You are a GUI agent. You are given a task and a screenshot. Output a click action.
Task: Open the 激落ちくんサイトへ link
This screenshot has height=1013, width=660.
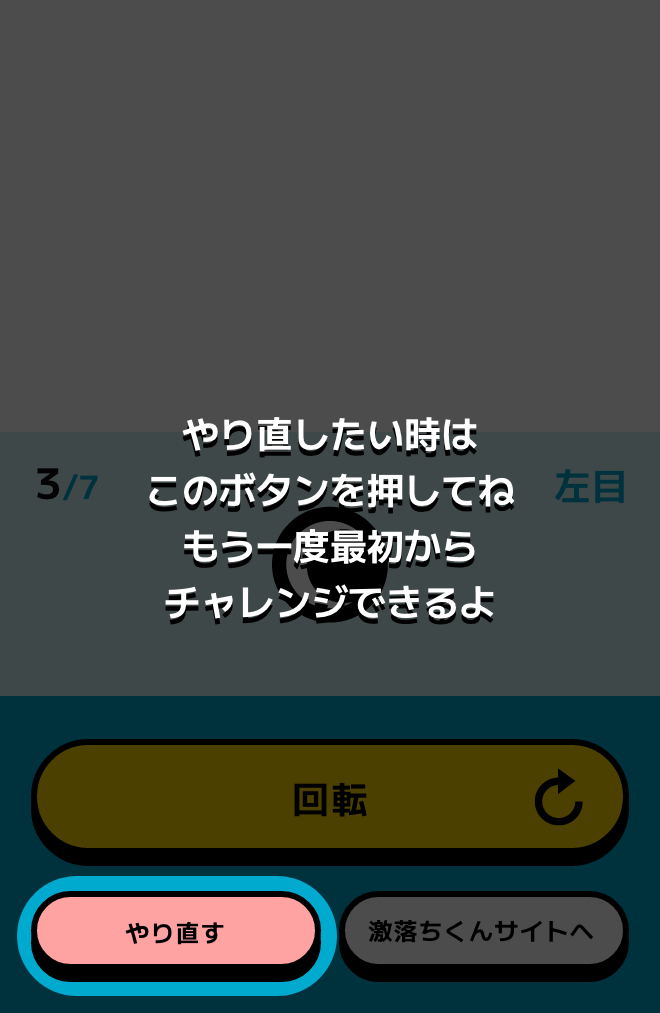point(483,931)
